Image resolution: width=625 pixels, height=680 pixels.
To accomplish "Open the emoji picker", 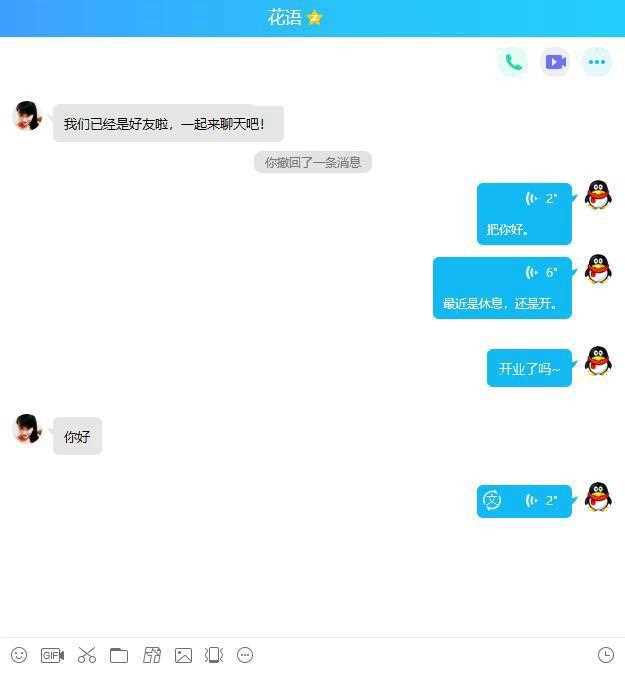I will click(x=19, y=655).
